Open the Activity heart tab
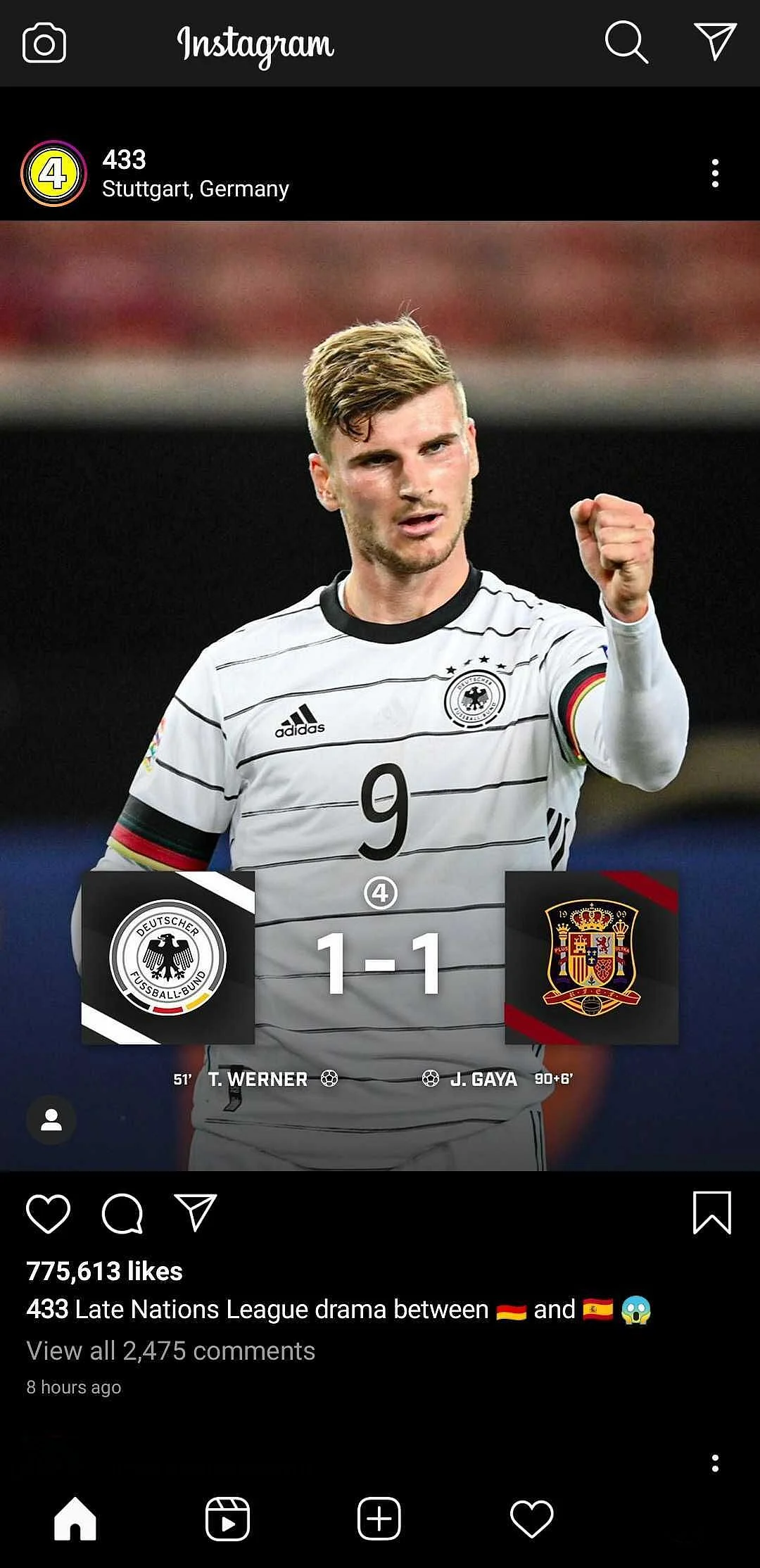 tap(531, 1519)
